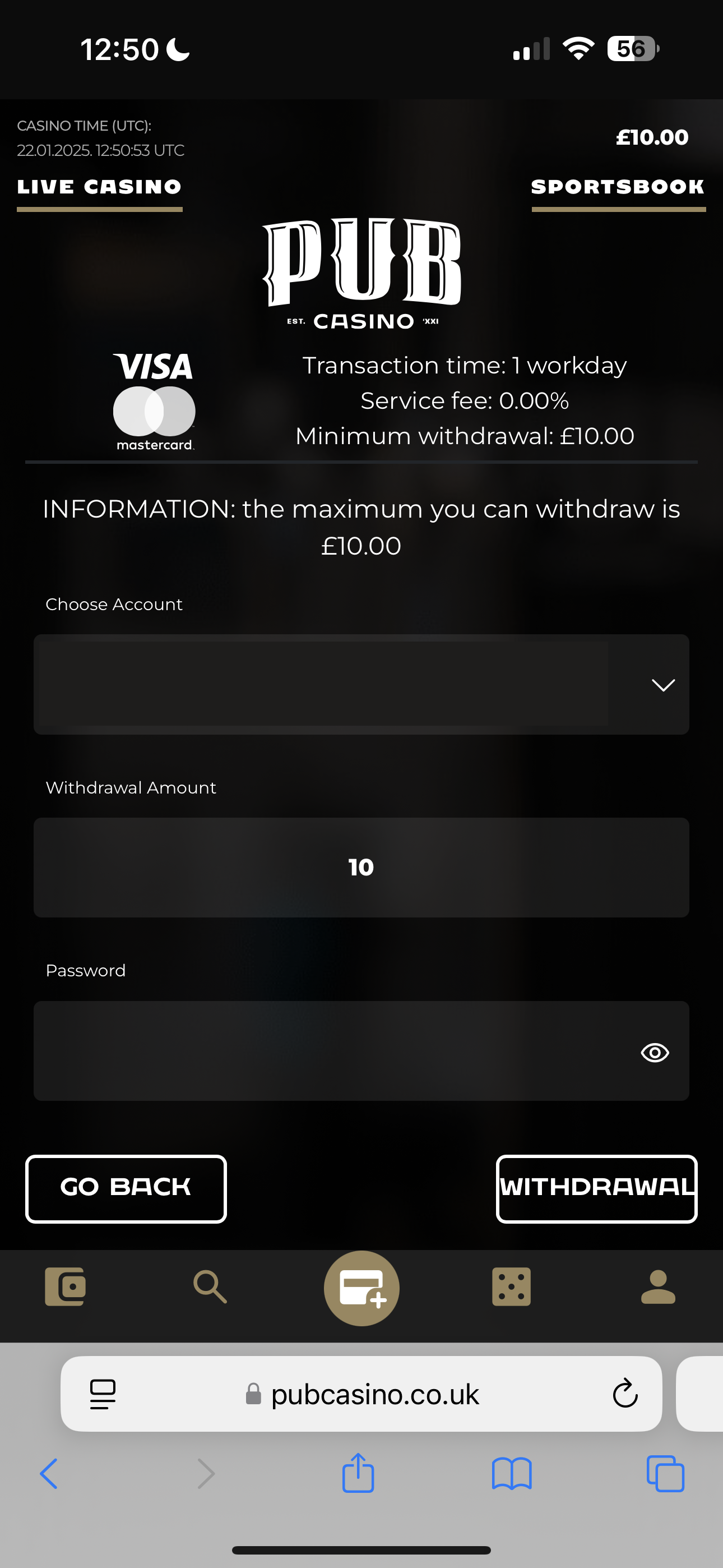Tap the padlock icon beside pubcasino.co.uk

click(x=253, y=1395)
